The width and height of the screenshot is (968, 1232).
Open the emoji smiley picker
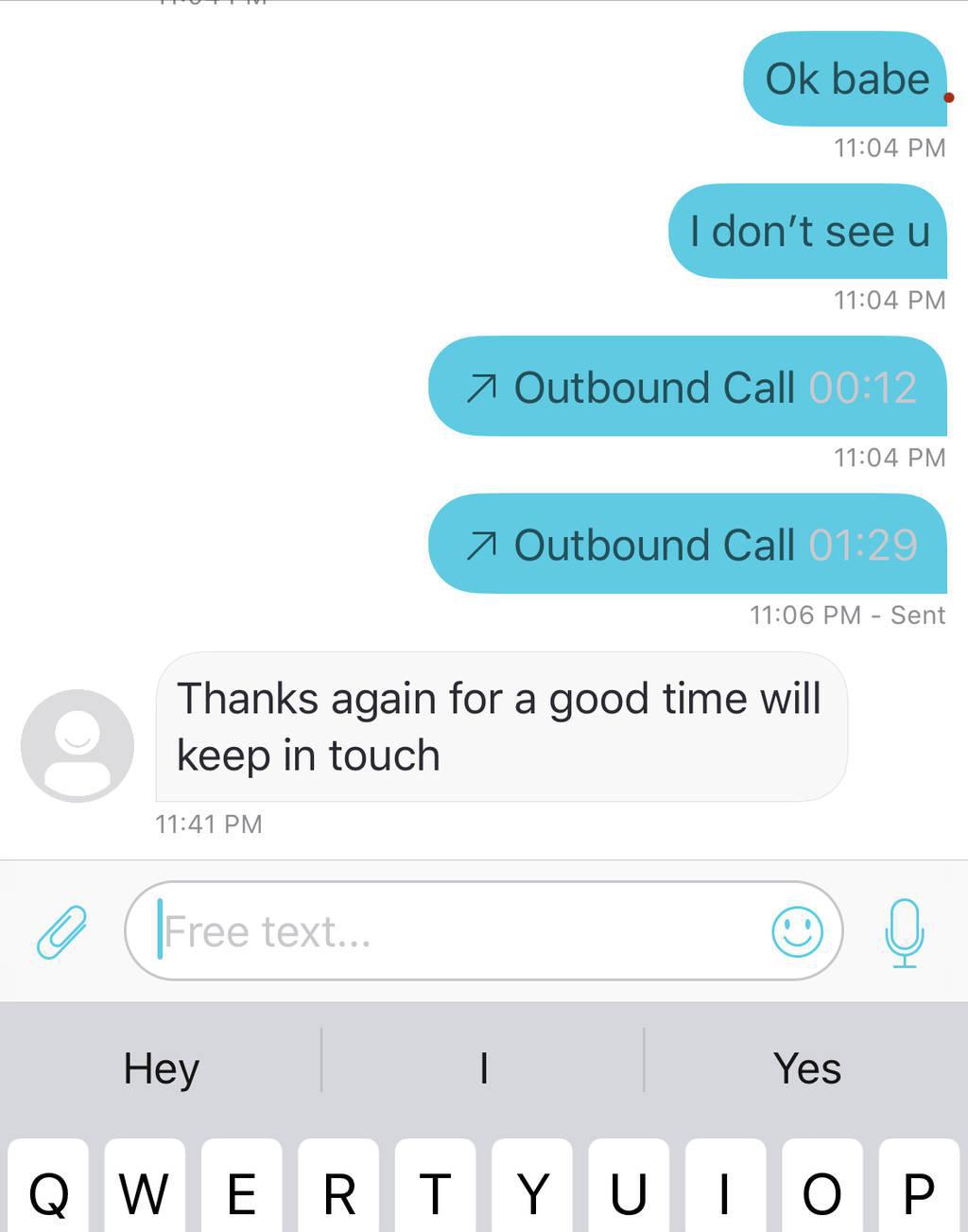797,931
